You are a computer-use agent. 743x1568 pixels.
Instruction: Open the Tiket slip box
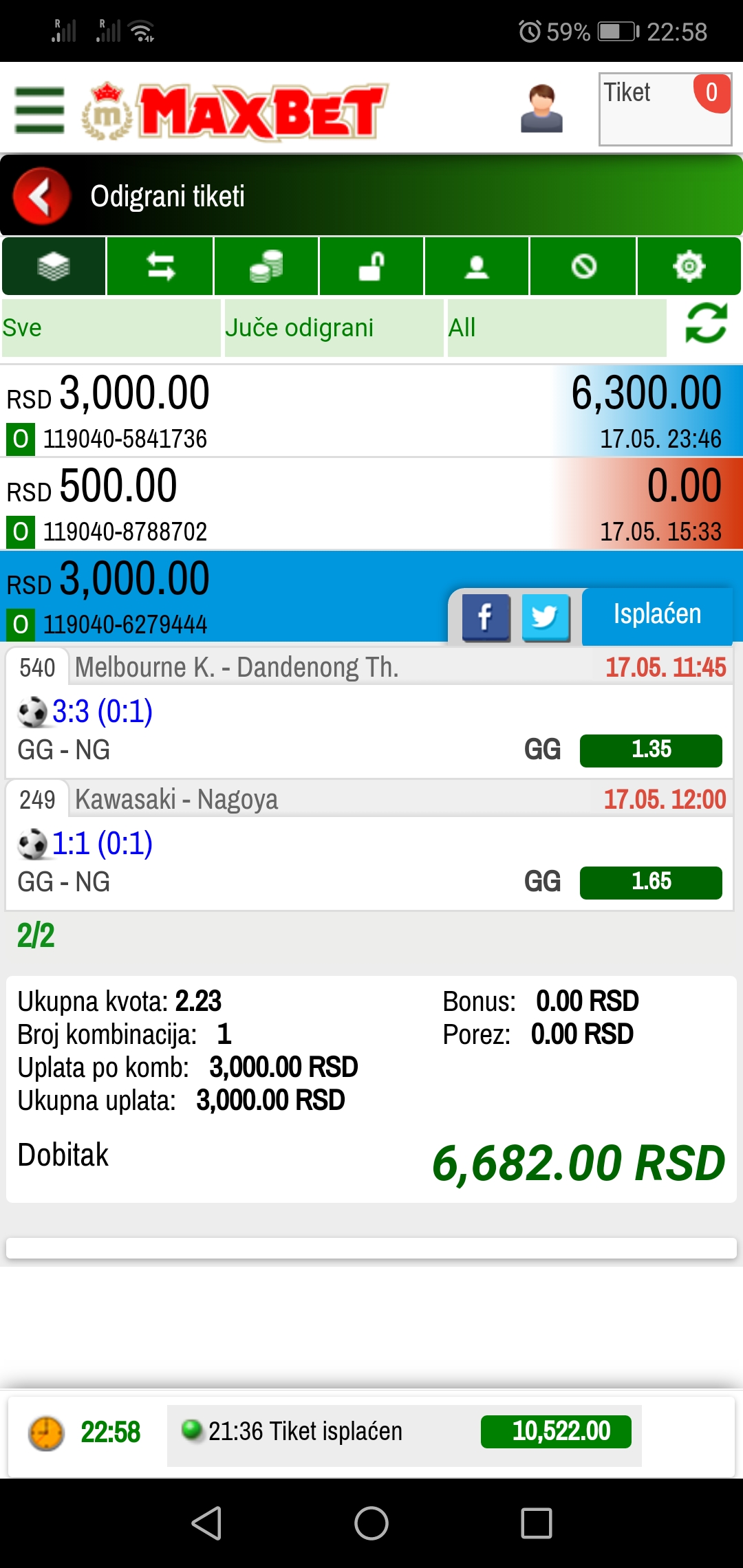665,109
